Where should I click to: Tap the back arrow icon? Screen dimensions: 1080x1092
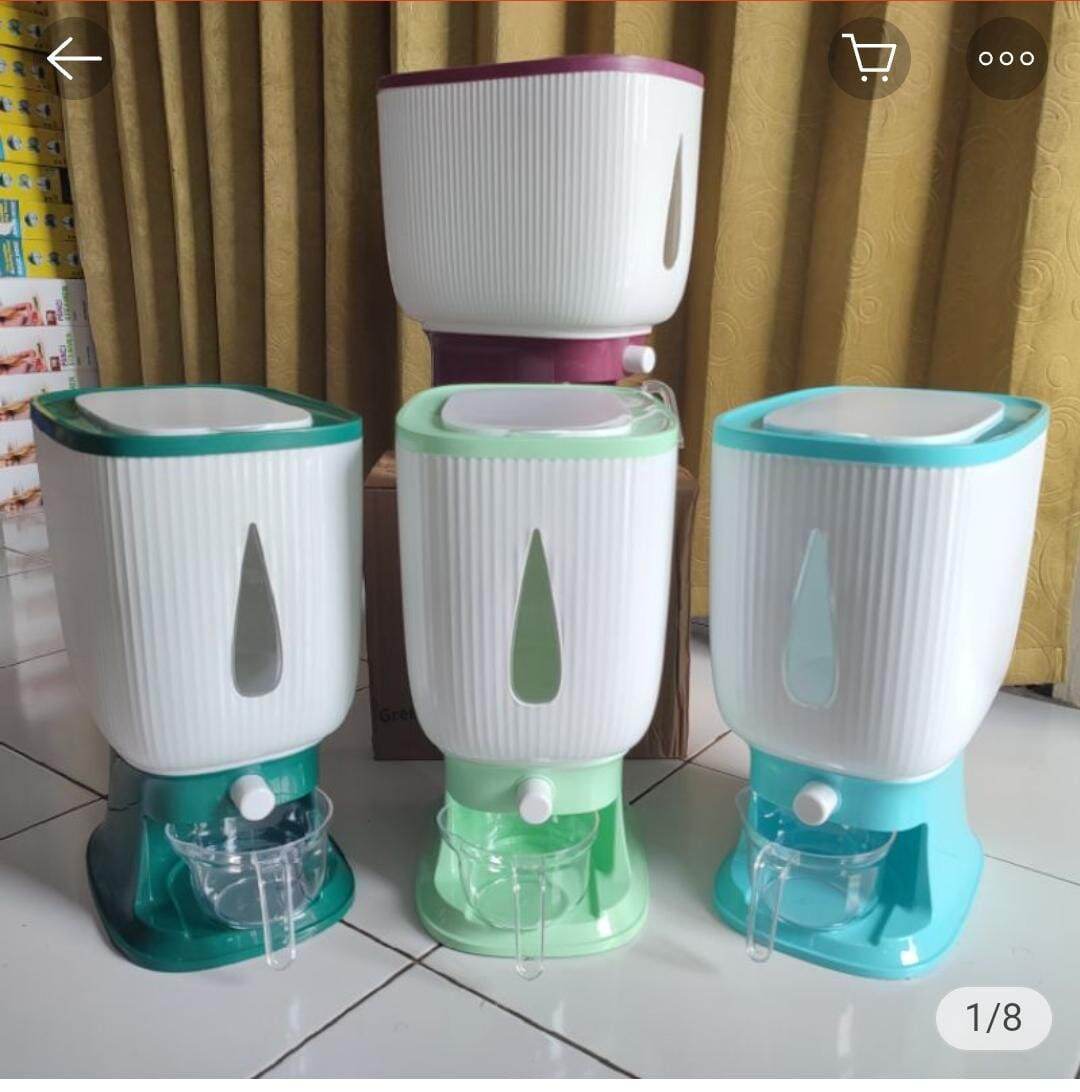[x=75, y=57]
